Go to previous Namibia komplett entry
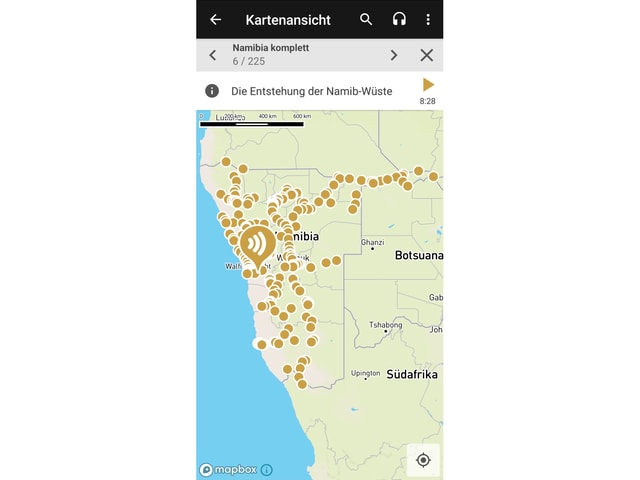 coord(213,55)
